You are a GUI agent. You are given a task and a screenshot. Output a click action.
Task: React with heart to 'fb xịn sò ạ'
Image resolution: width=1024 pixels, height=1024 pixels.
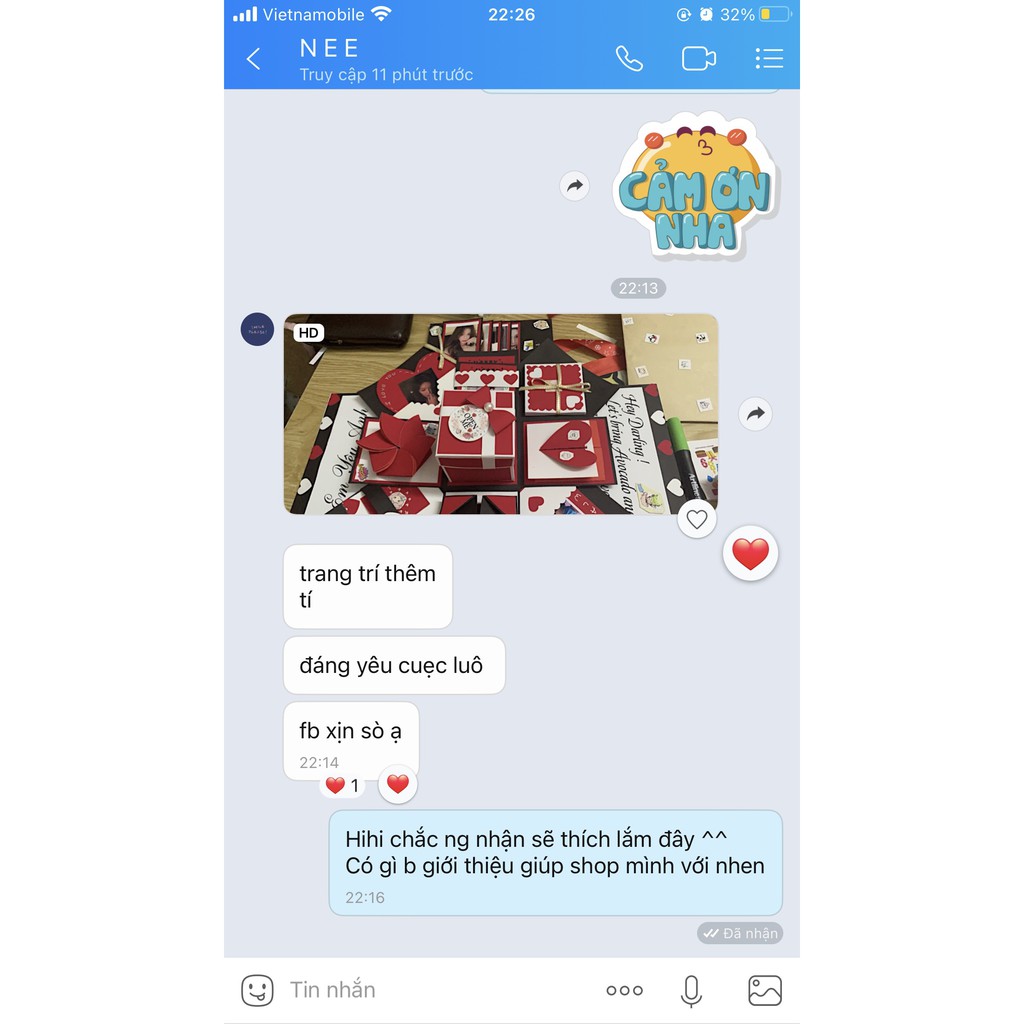coord(398,784)
